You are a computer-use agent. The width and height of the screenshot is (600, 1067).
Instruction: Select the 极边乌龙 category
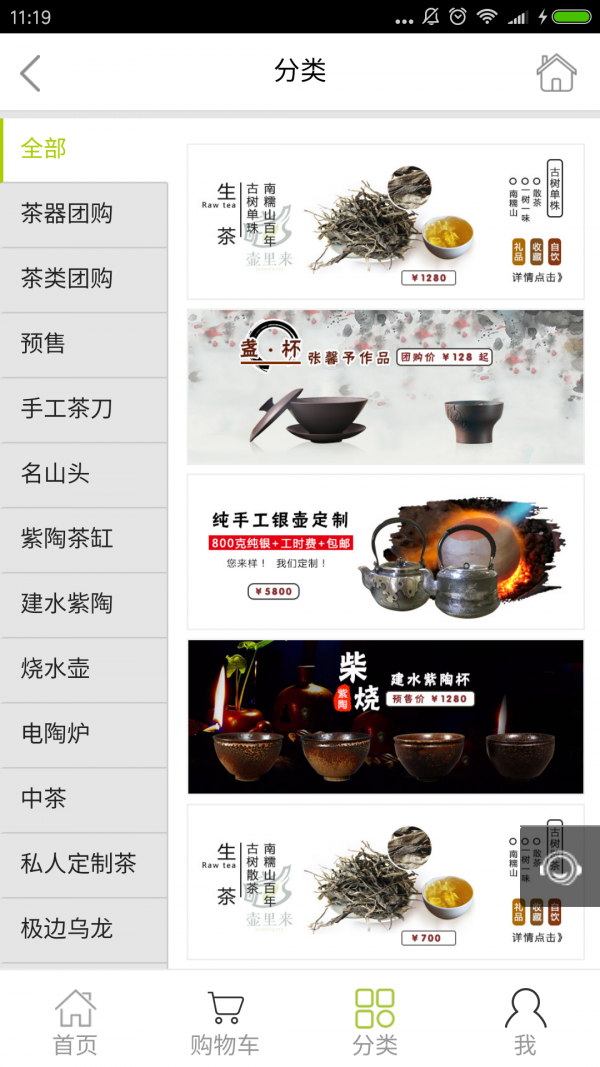click(x=84, y=929)
